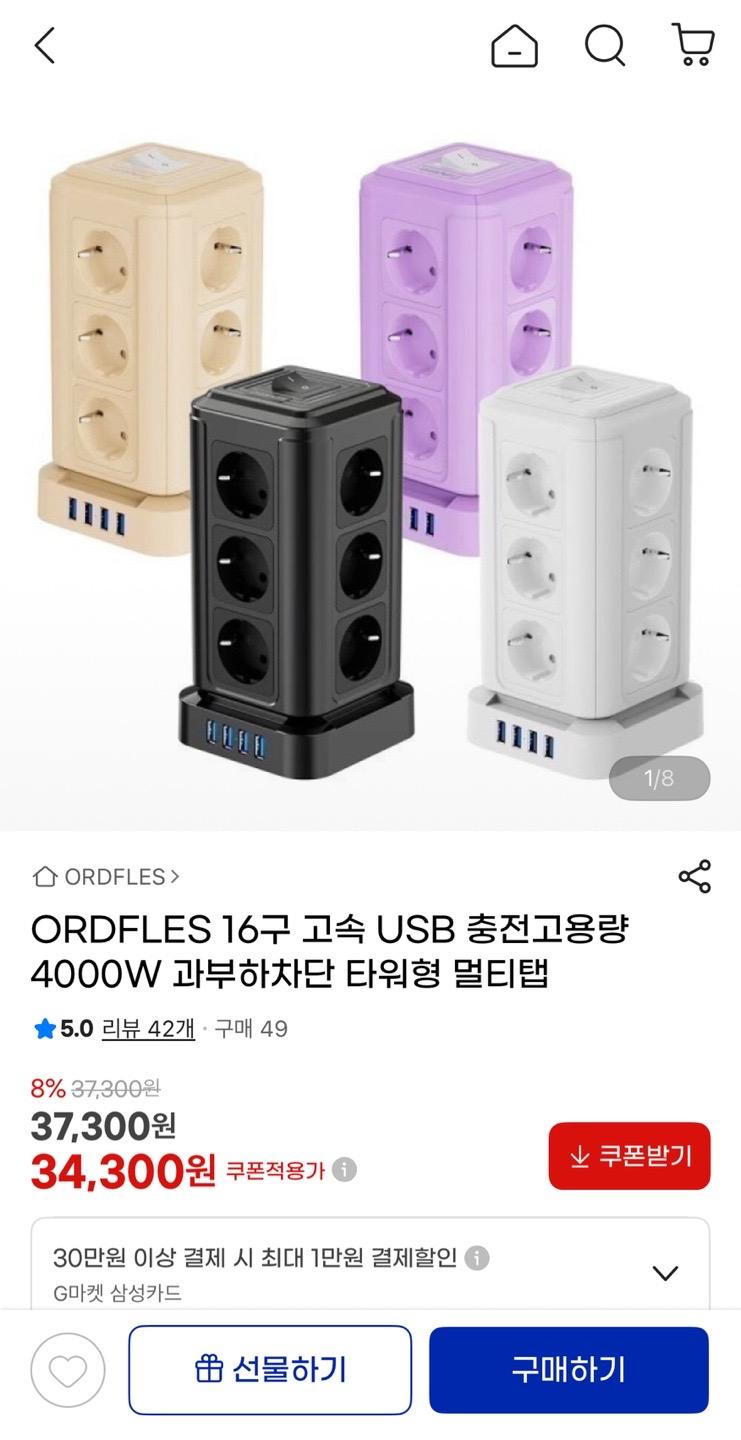Screen dimensions: 741x1440
Task: Select the 구매하기 purchase button
Action: click(x=568, y=1371)
